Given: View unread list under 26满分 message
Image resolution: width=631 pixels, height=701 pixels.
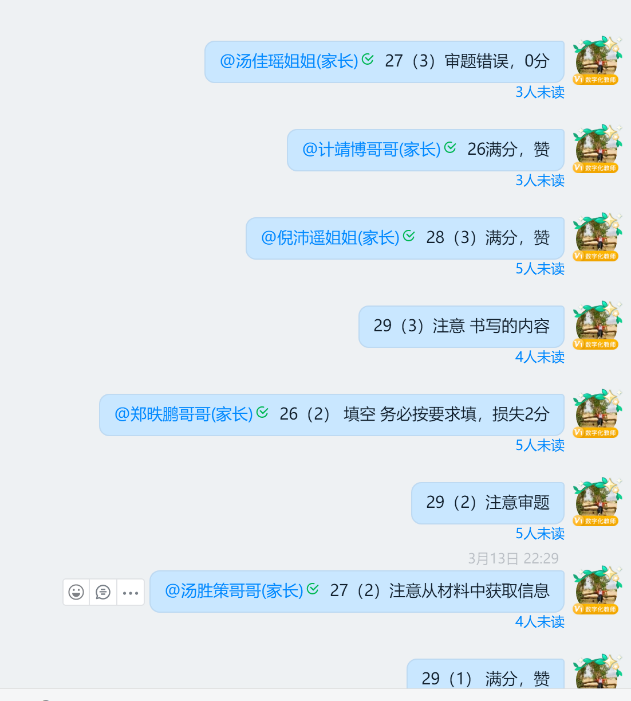Looking at the screenshot, I should pyautogui.click(x=540, y=180).
